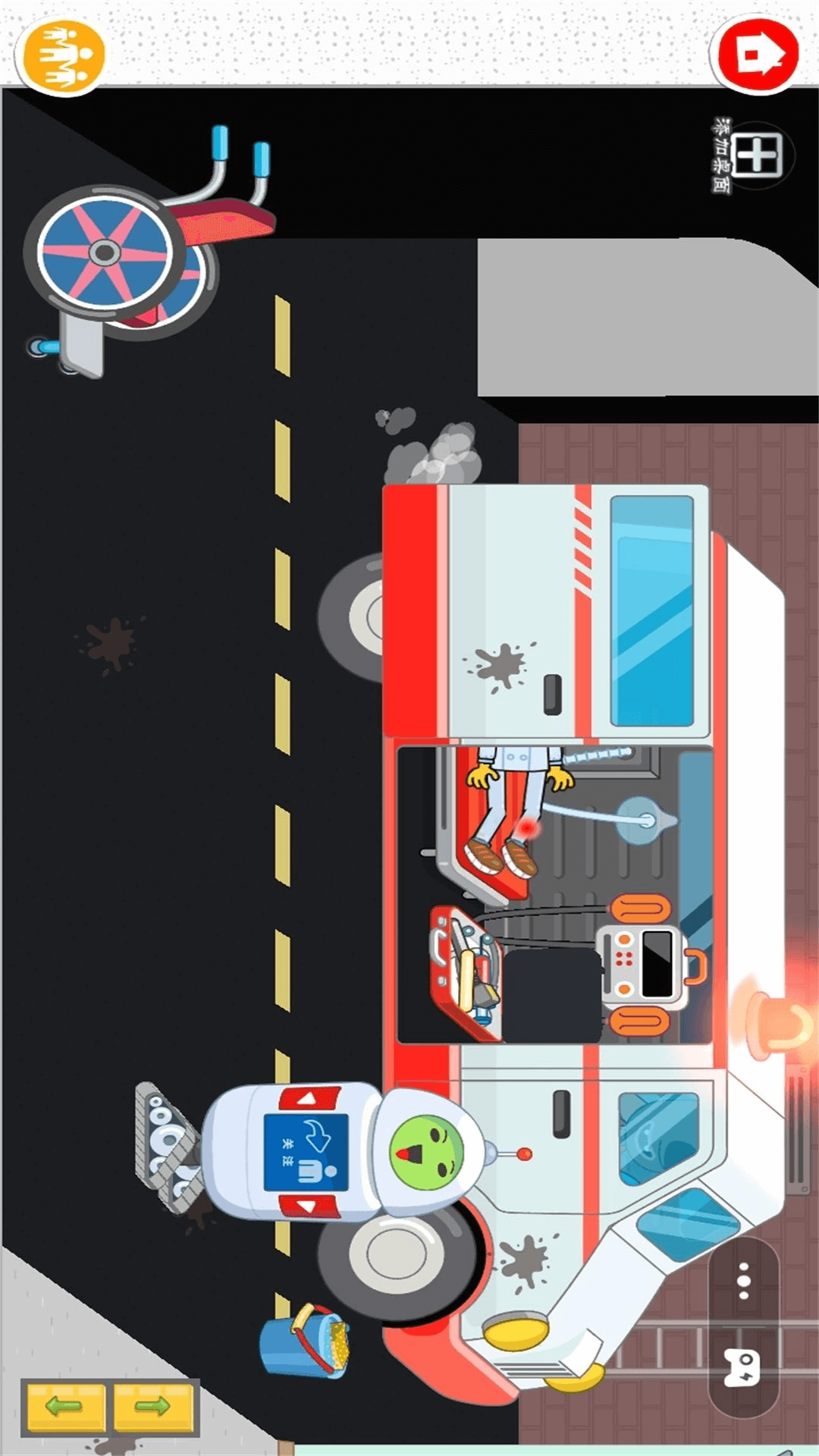The width and height of the screenshot is (819, 1456).
Task: Select the blue bucket with sponge
Action: pyautogui.click(x=303, y=1342)
